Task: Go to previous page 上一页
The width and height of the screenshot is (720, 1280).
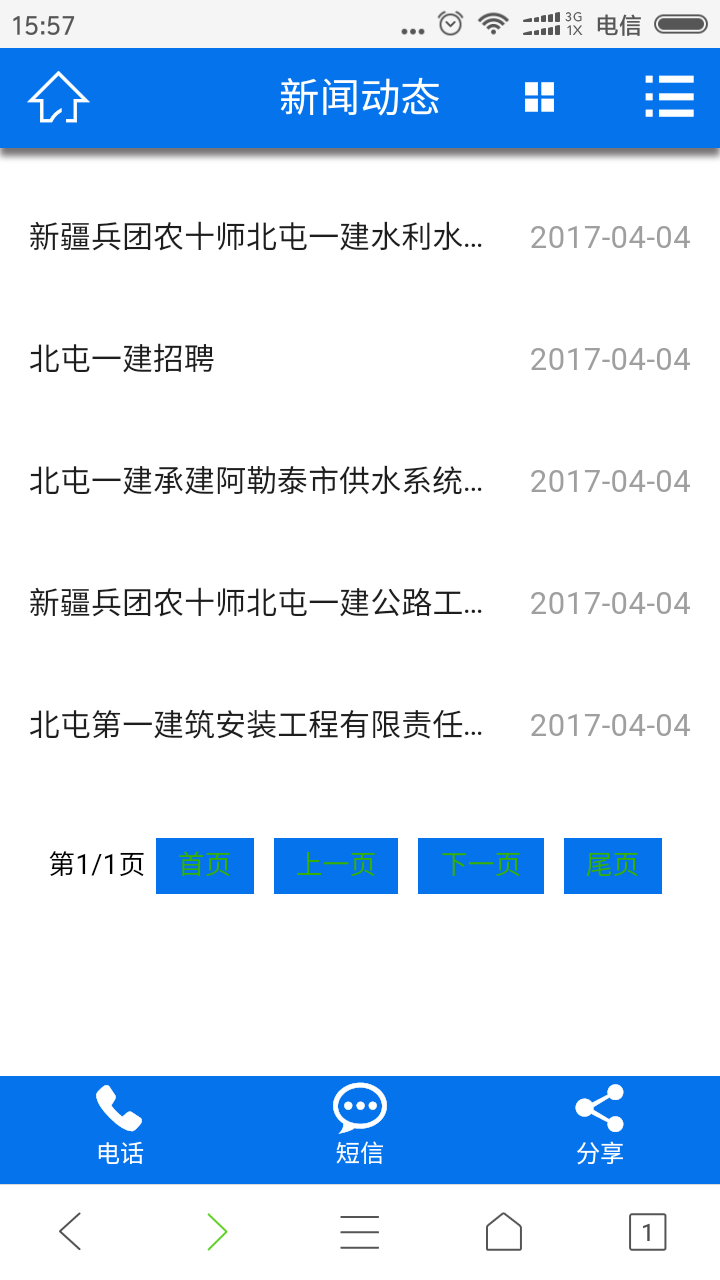Action: [x=336, y=865]
